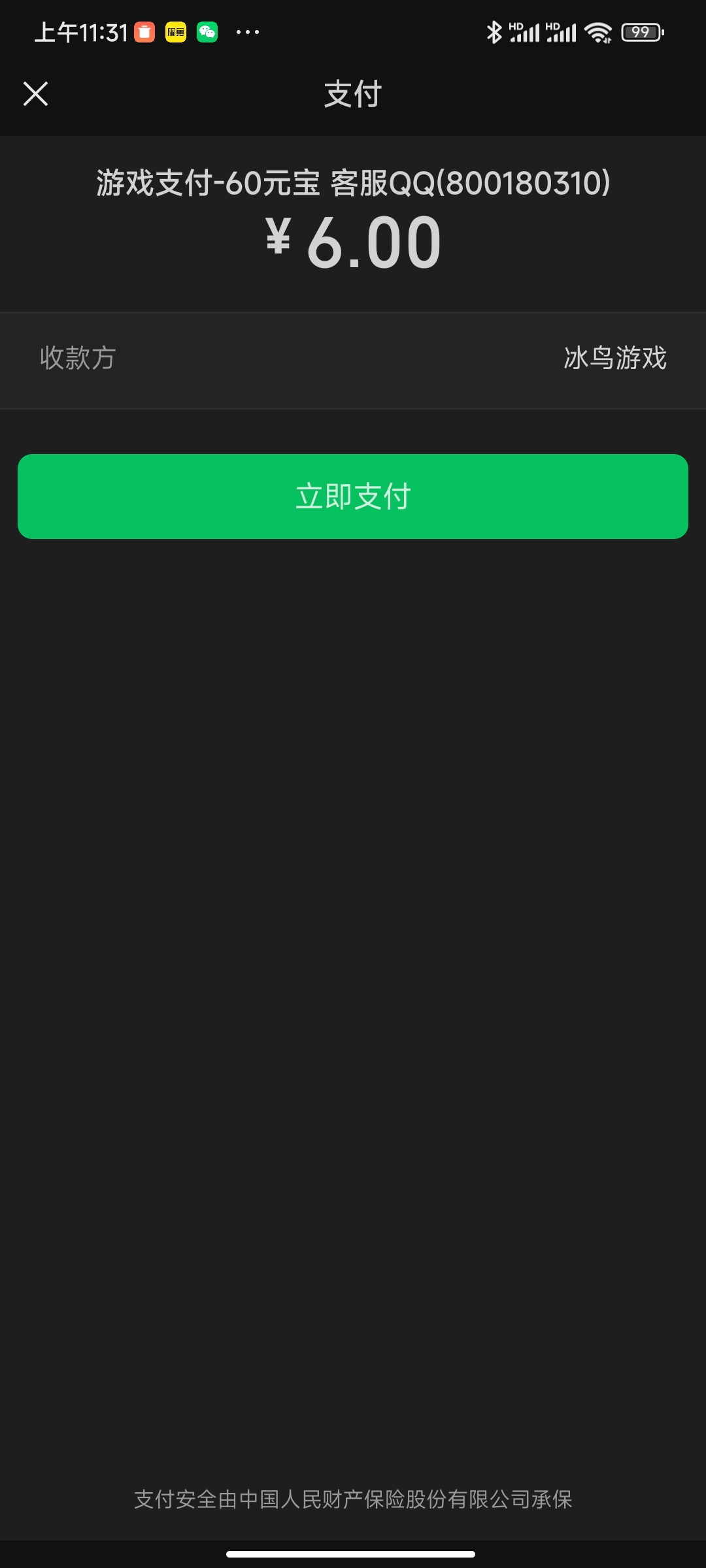Tap the green 立即支付 button
This screenshot has height=1568, width=706.
click(353, 497)
